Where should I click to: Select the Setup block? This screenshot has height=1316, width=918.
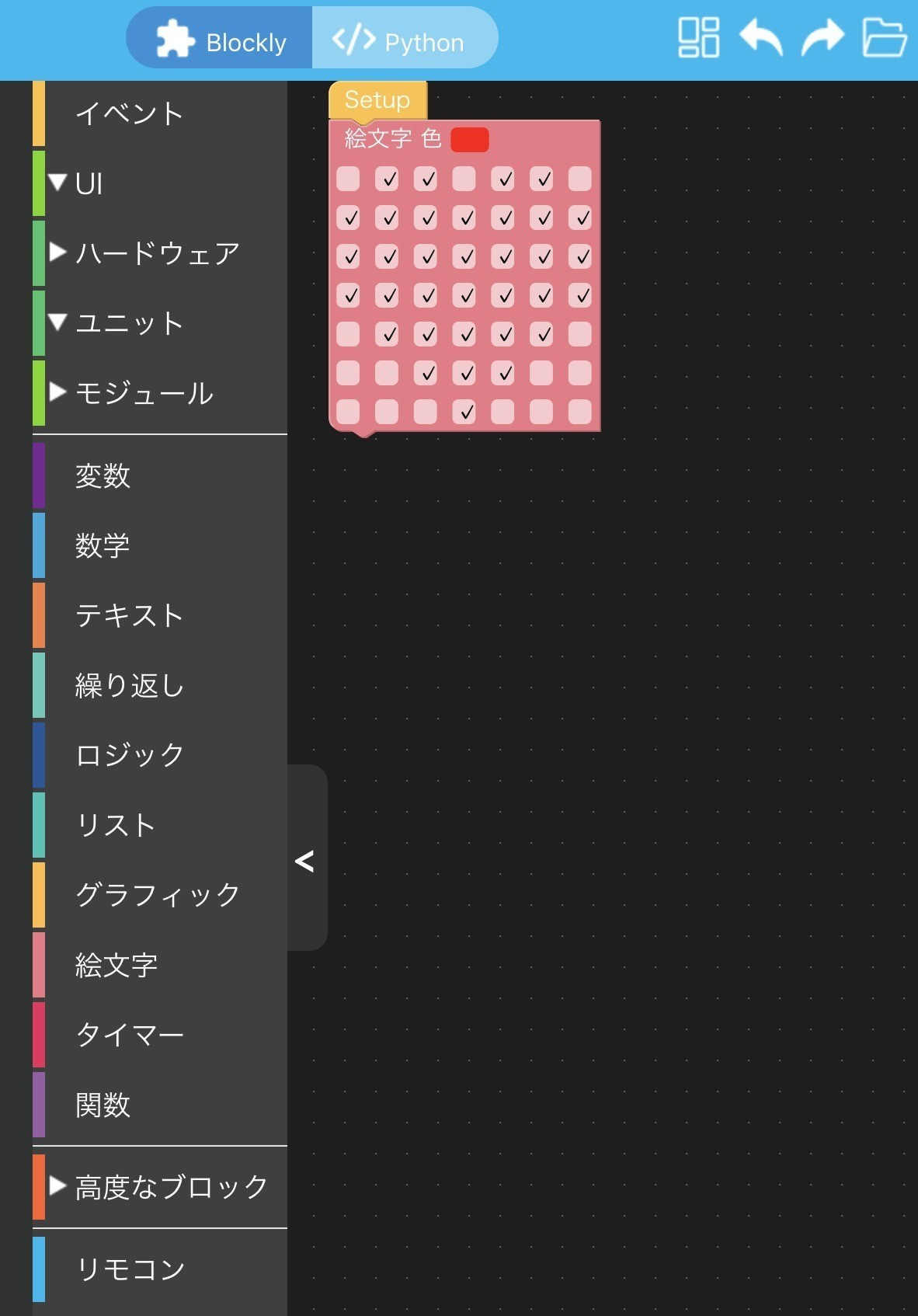(377, 99)
